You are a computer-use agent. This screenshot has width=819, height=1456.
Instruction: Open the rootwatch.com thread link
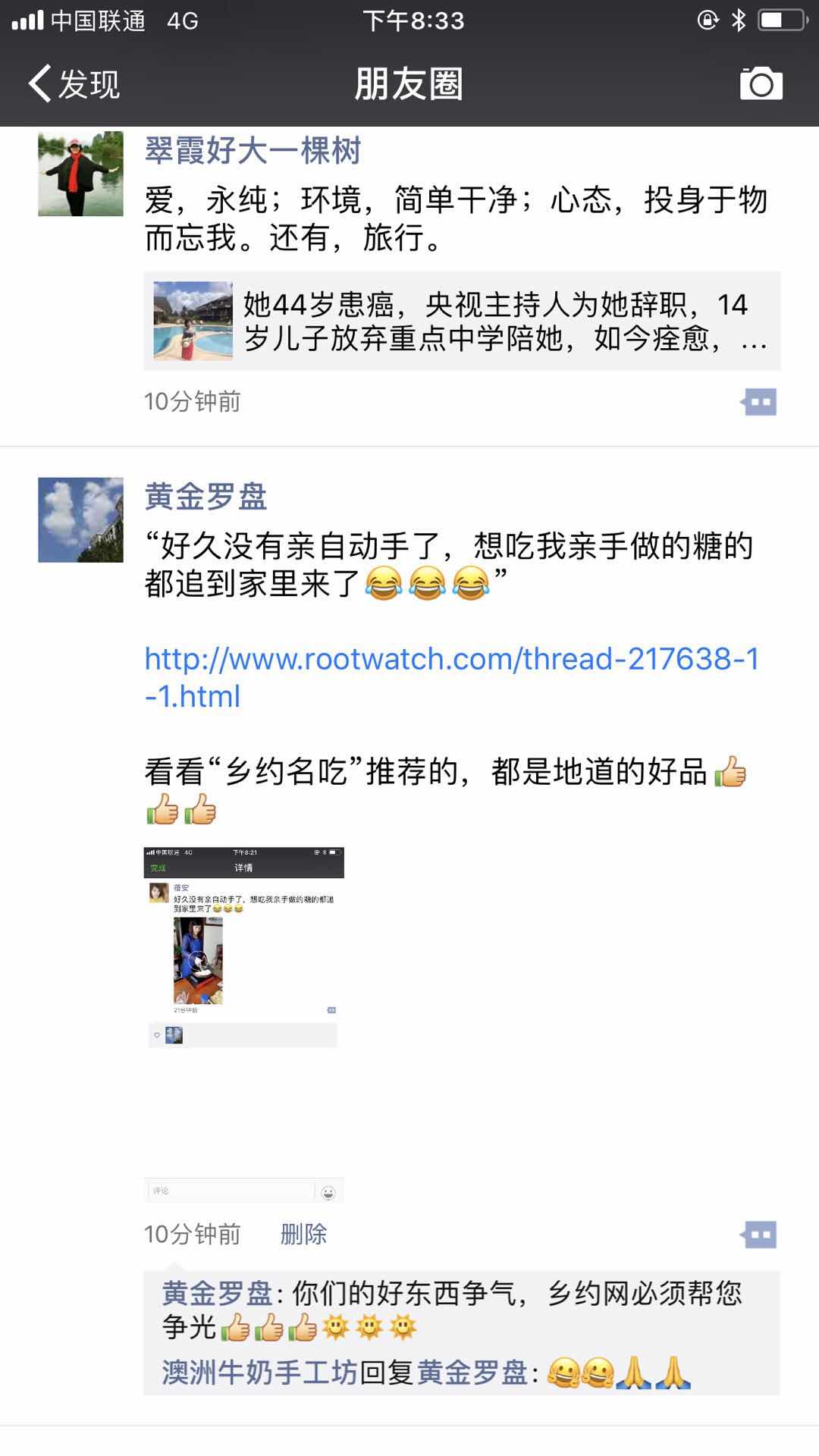450,676
